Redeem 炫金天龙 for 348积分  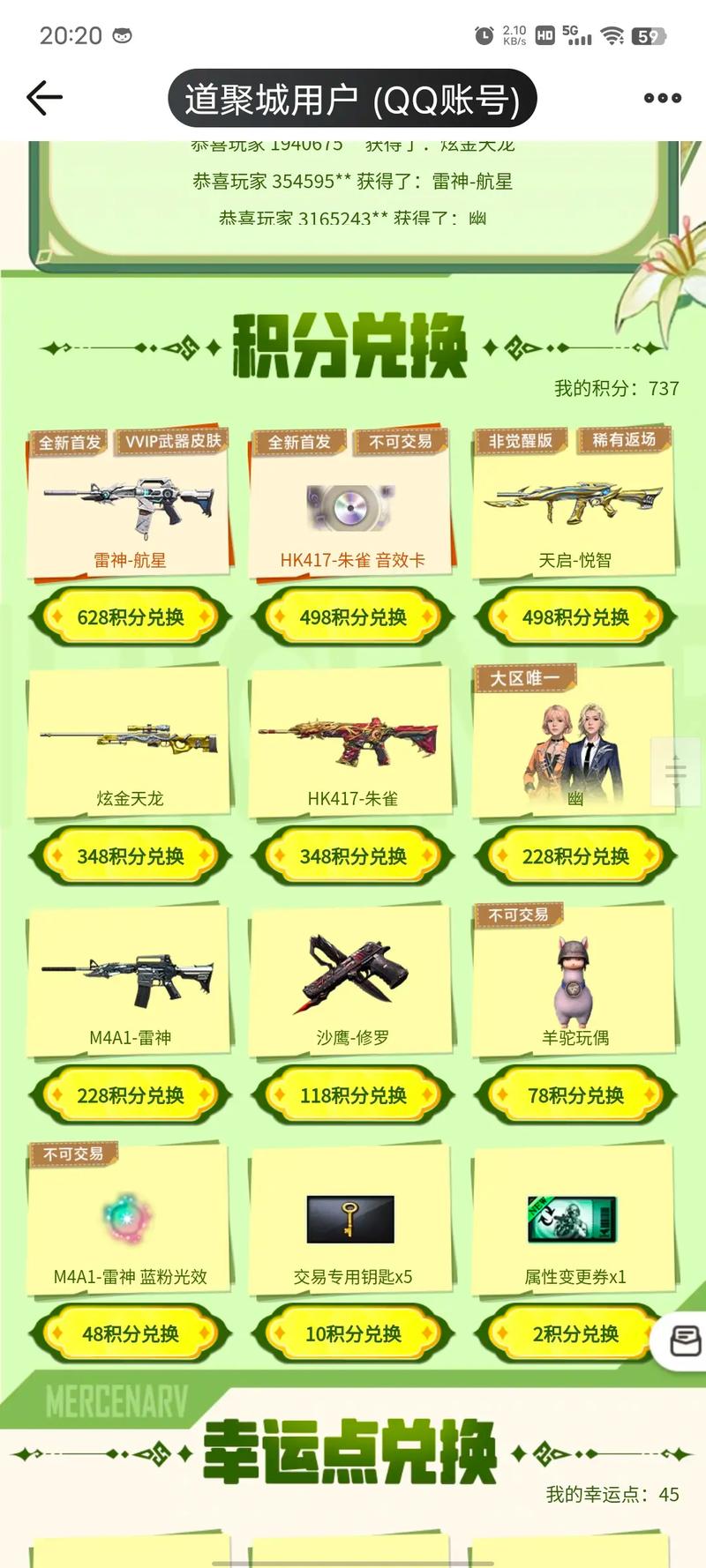coord(131,856)
